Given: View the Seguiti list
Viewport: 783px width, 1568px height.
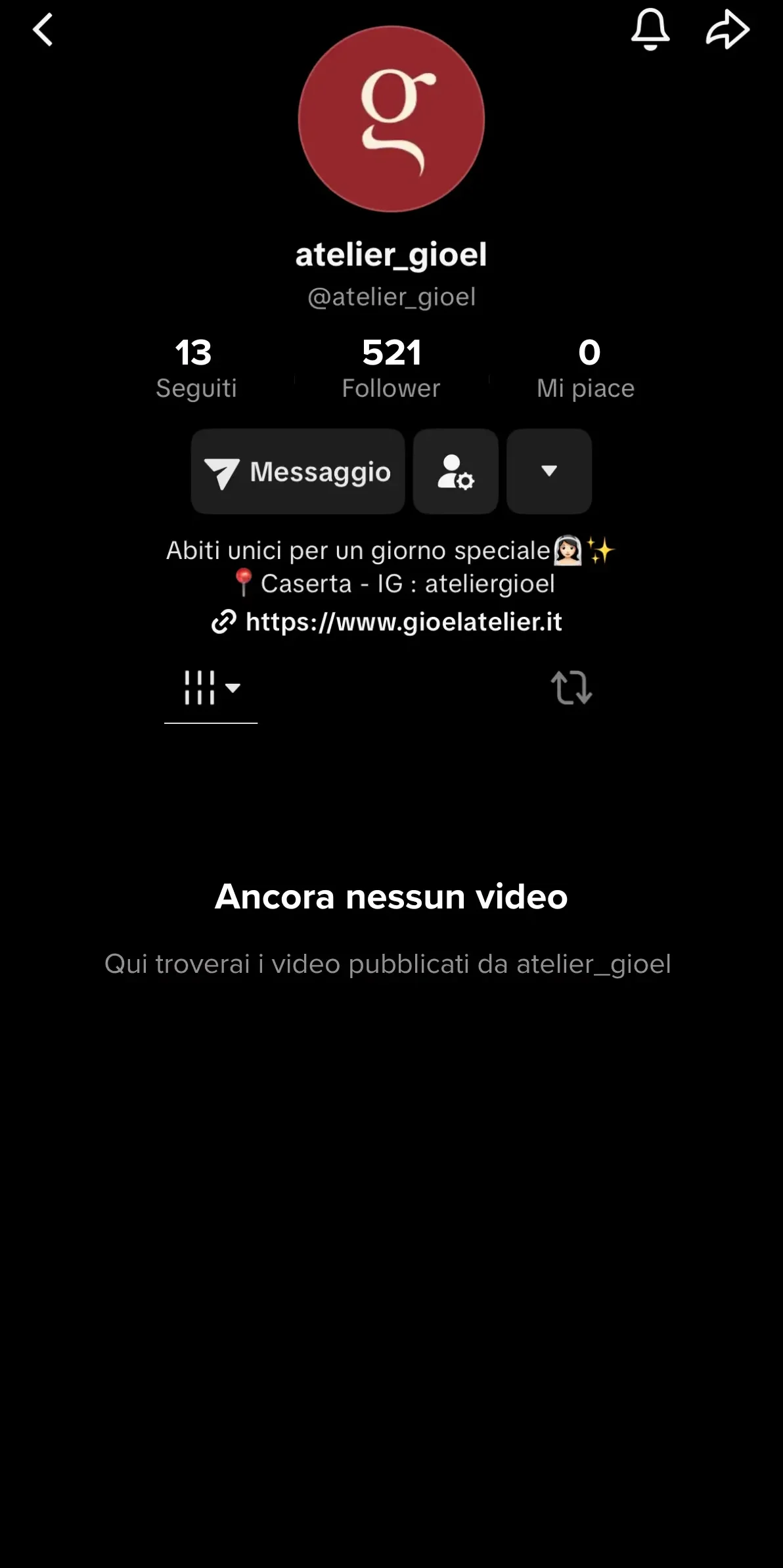Looking at the screenshot, I should click(196, 369).
